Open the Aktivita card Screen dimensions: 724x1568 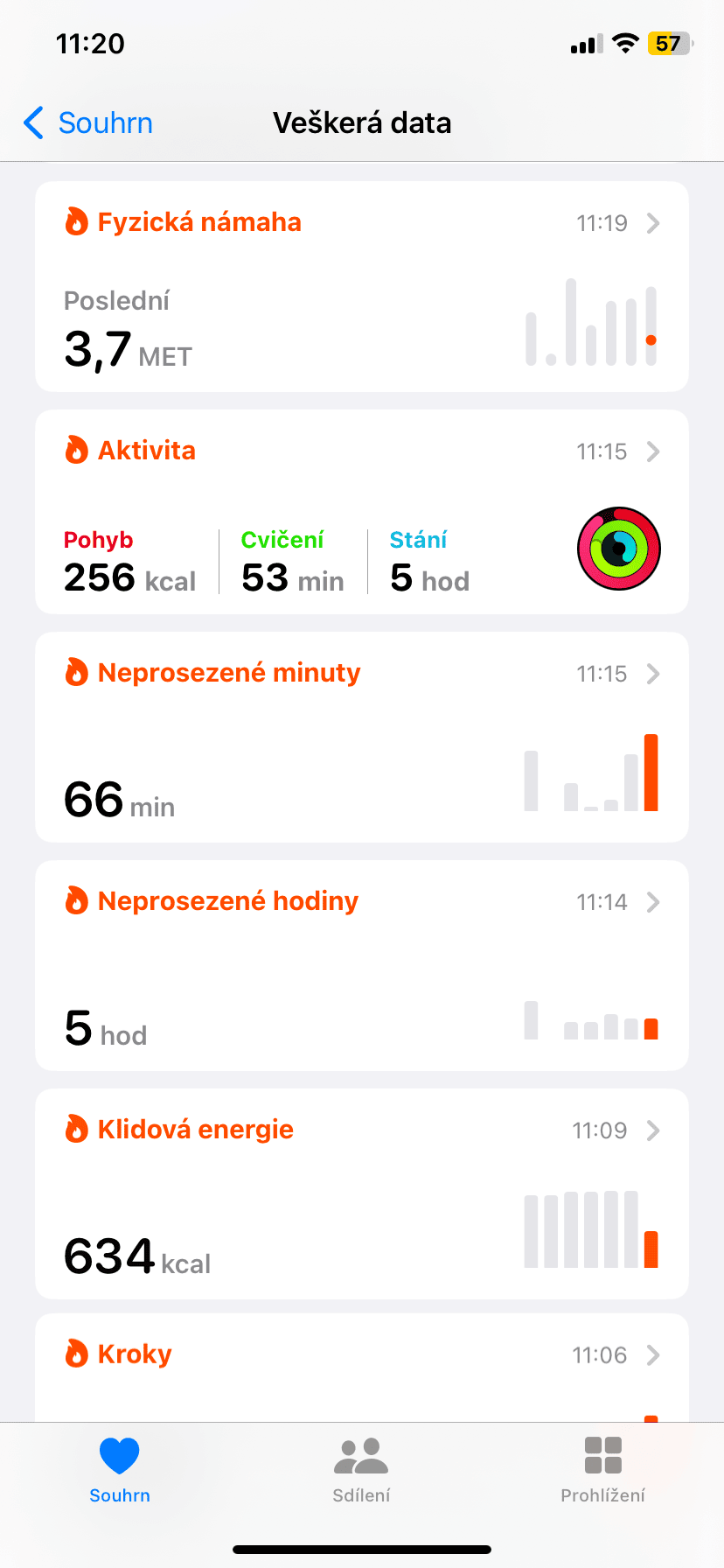tap(361, 512)
